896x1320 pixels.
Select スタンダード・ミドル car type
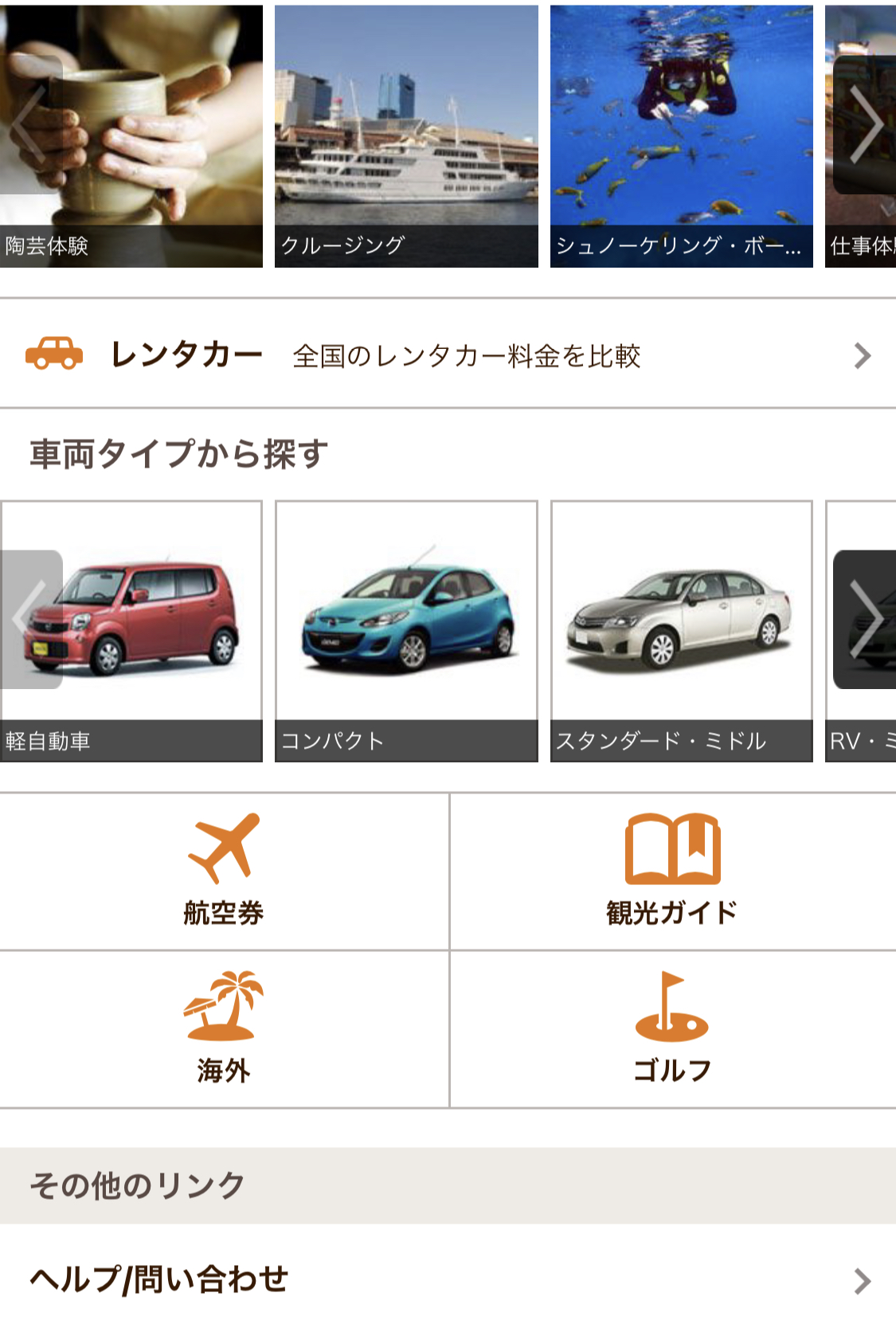pyautogui.click(x=681, y=631)
